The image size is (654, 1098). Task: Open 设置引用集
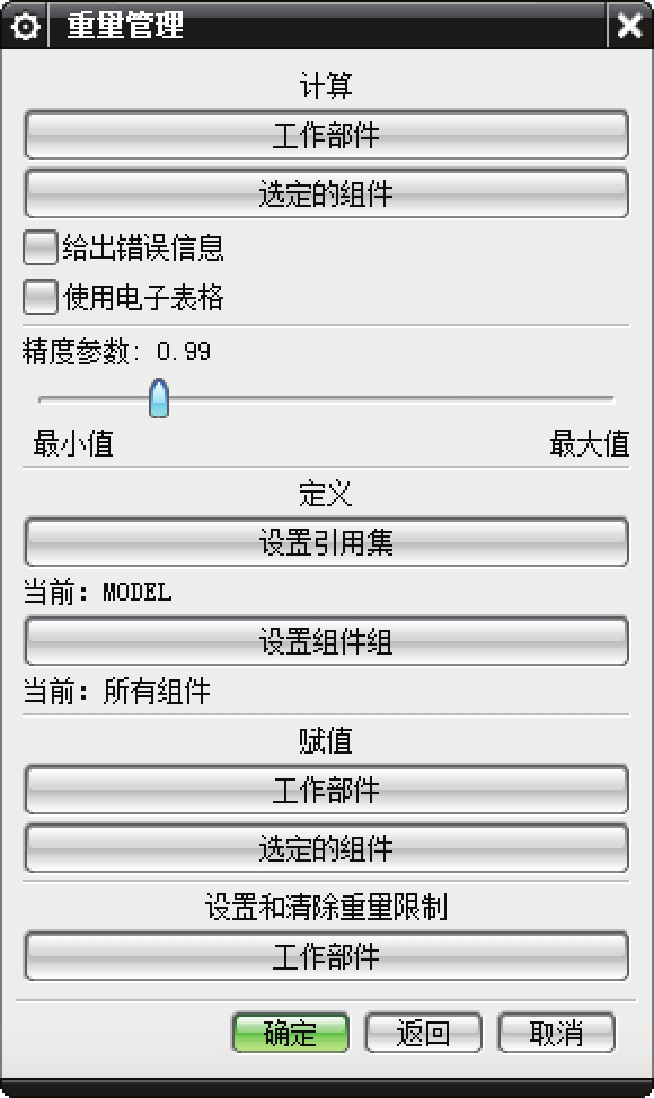[326, 542]
